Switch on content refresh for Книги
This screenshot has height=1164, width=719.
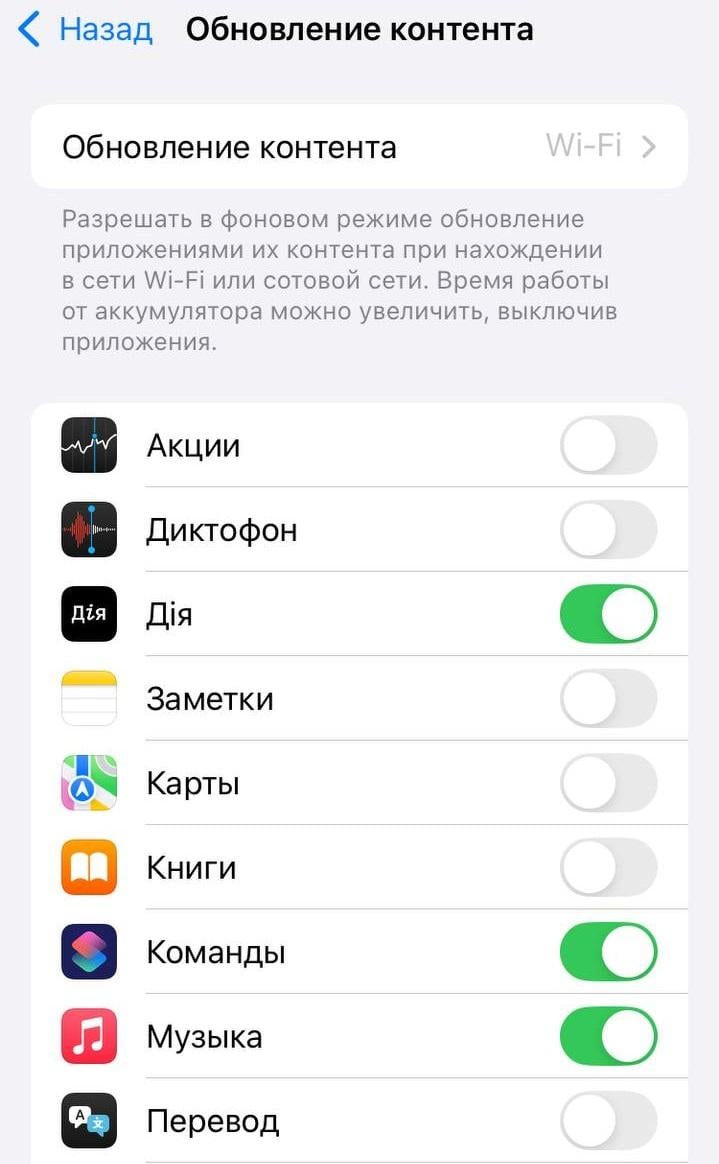pyautogui.click(x=608, y=867)
